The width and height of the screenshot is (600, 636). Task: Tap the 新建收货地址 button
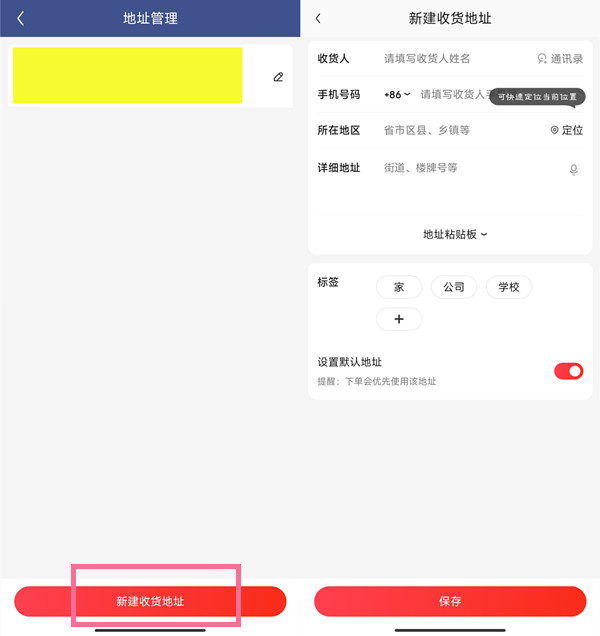pos(150,601)
